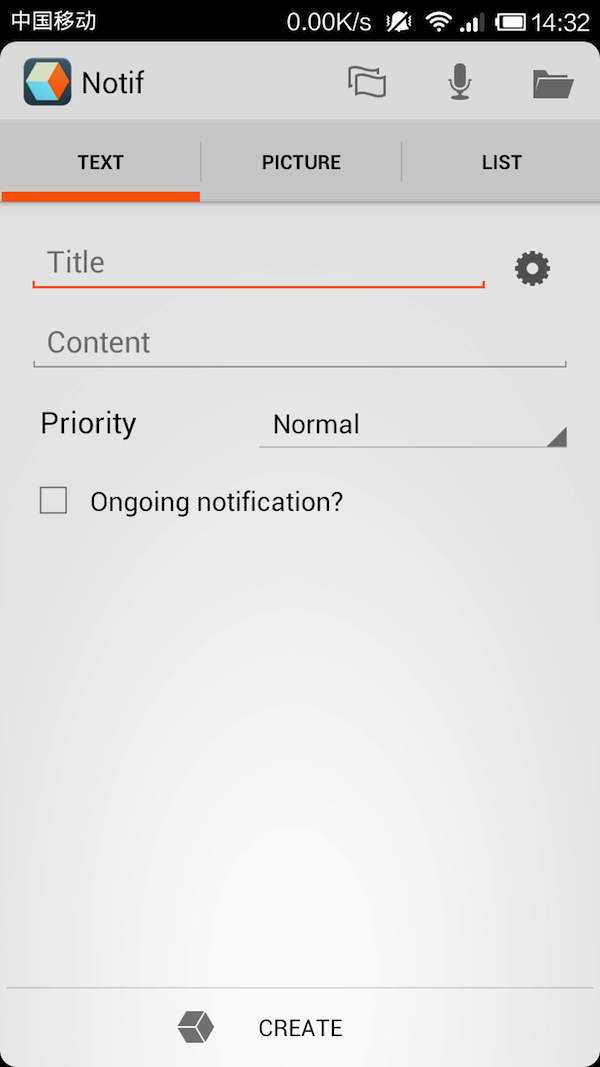Open the folder icon in the app bar
The image size is (600, 1067).
click(552, 83)
